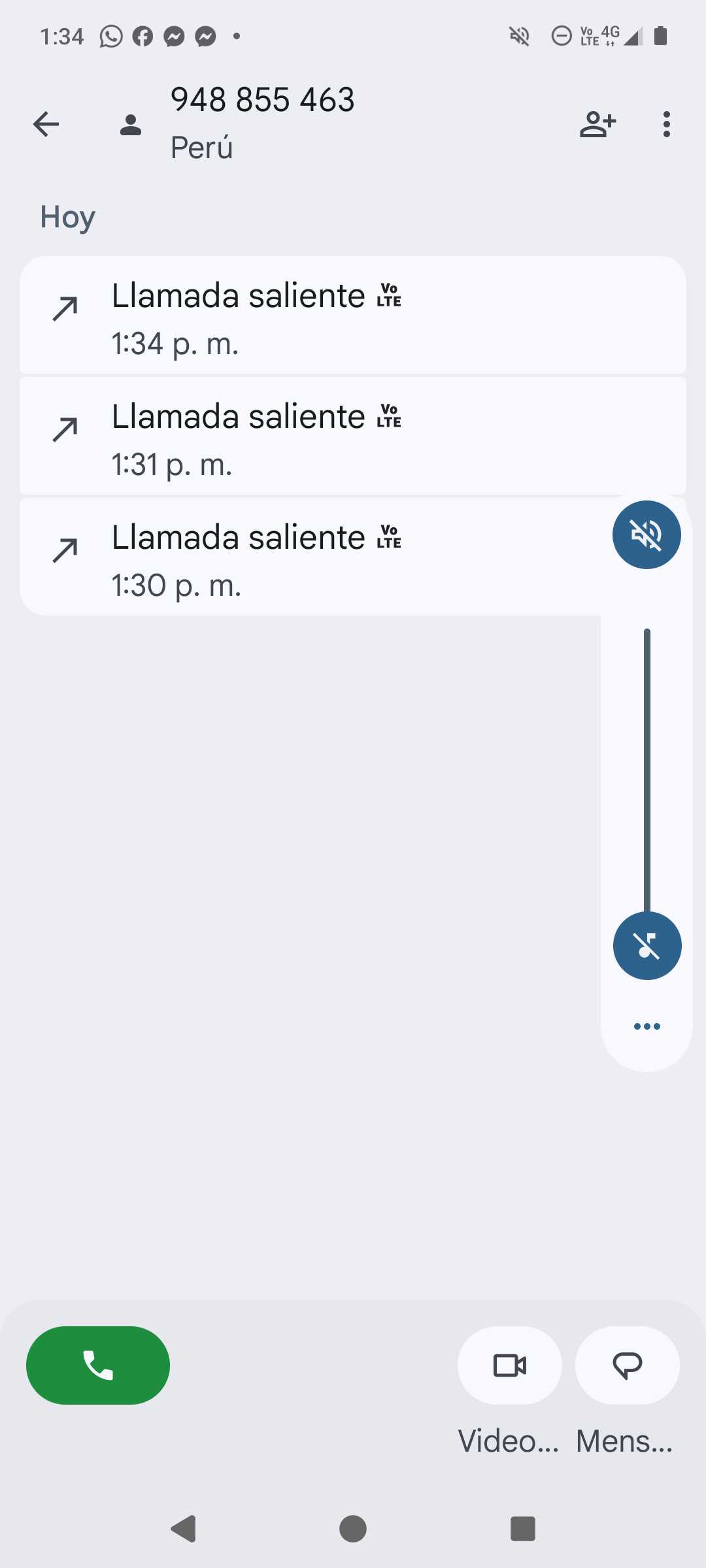Go to the system home screen

(353, 1529)
